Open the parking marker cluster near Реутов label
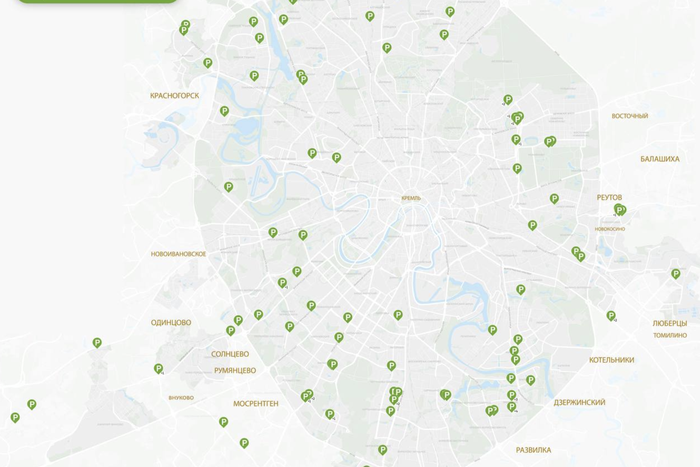Screen dimensions: 700x467 (x=619, y=210)
